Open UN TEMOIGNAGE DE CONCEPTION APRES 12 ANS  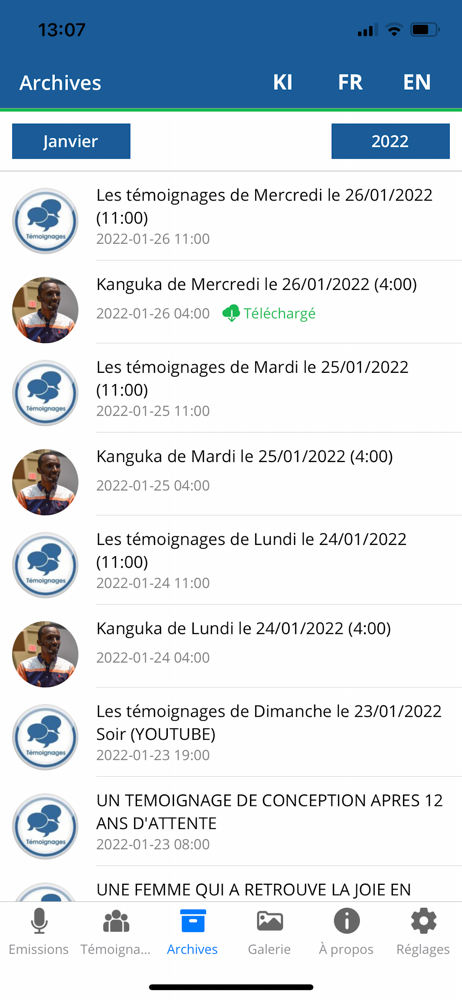[x=231, y=821]
